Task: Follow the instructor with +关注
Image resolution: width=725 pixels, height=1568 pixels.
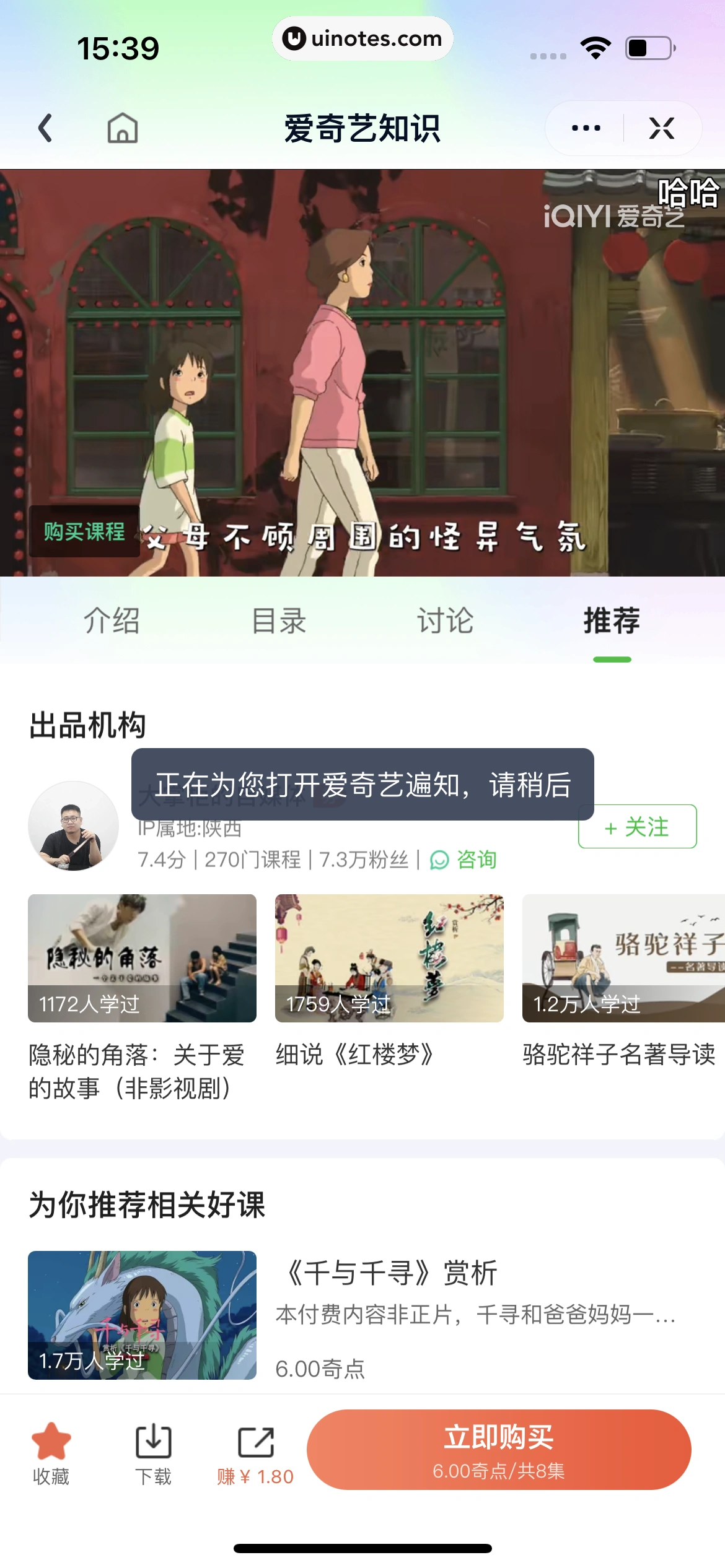Action: (x=636, y=826)
